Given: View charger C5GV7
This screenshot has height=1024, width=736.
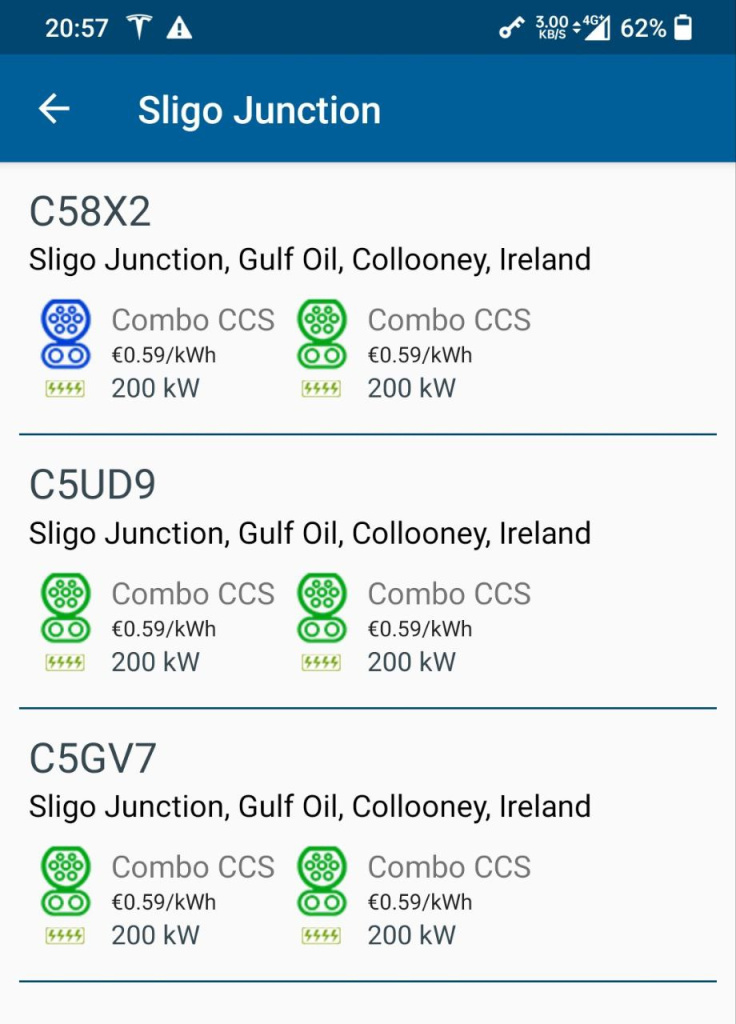Looking at the screenshot, I should 92,759.
